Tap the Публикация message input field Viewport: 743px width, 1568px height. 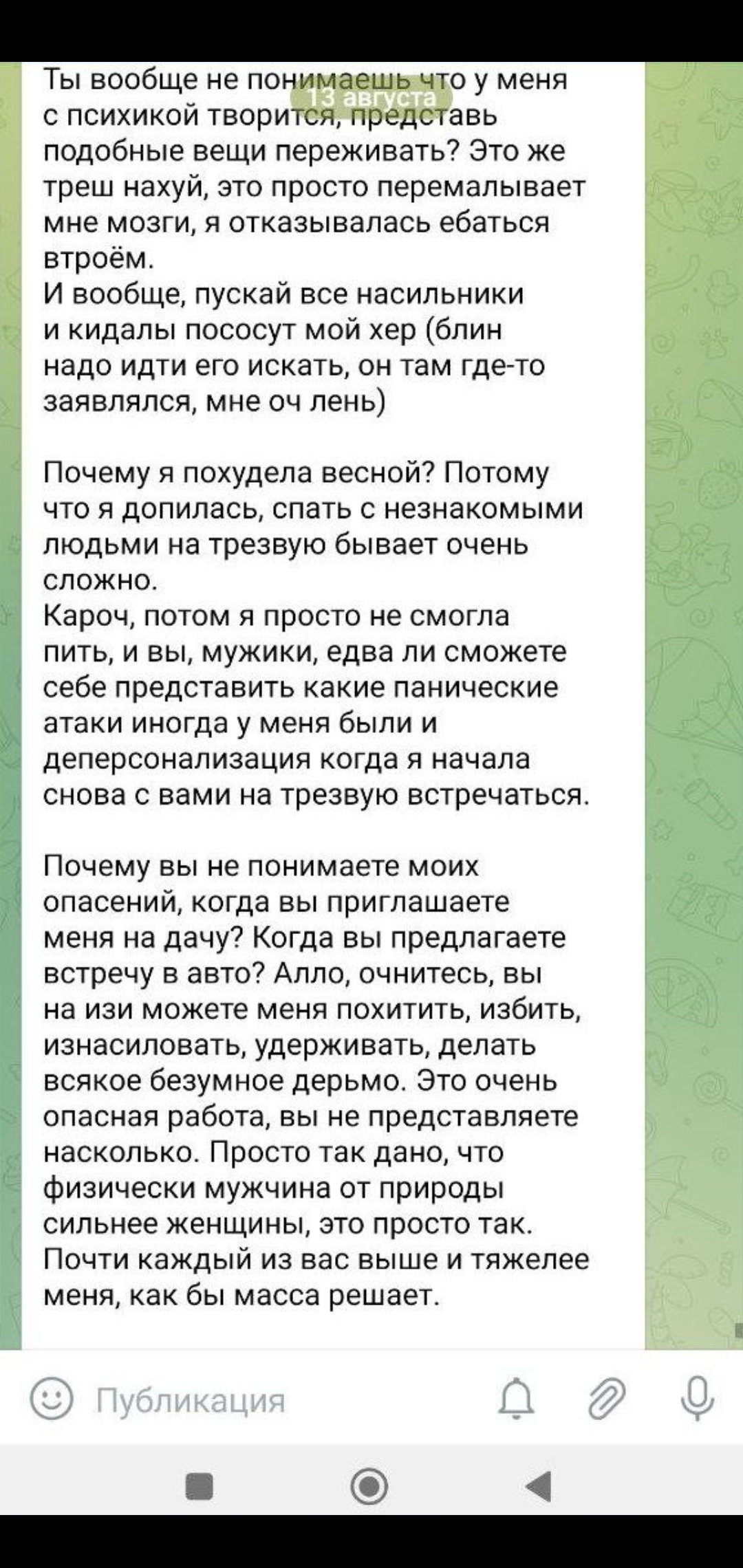[x=275, y=1400]
